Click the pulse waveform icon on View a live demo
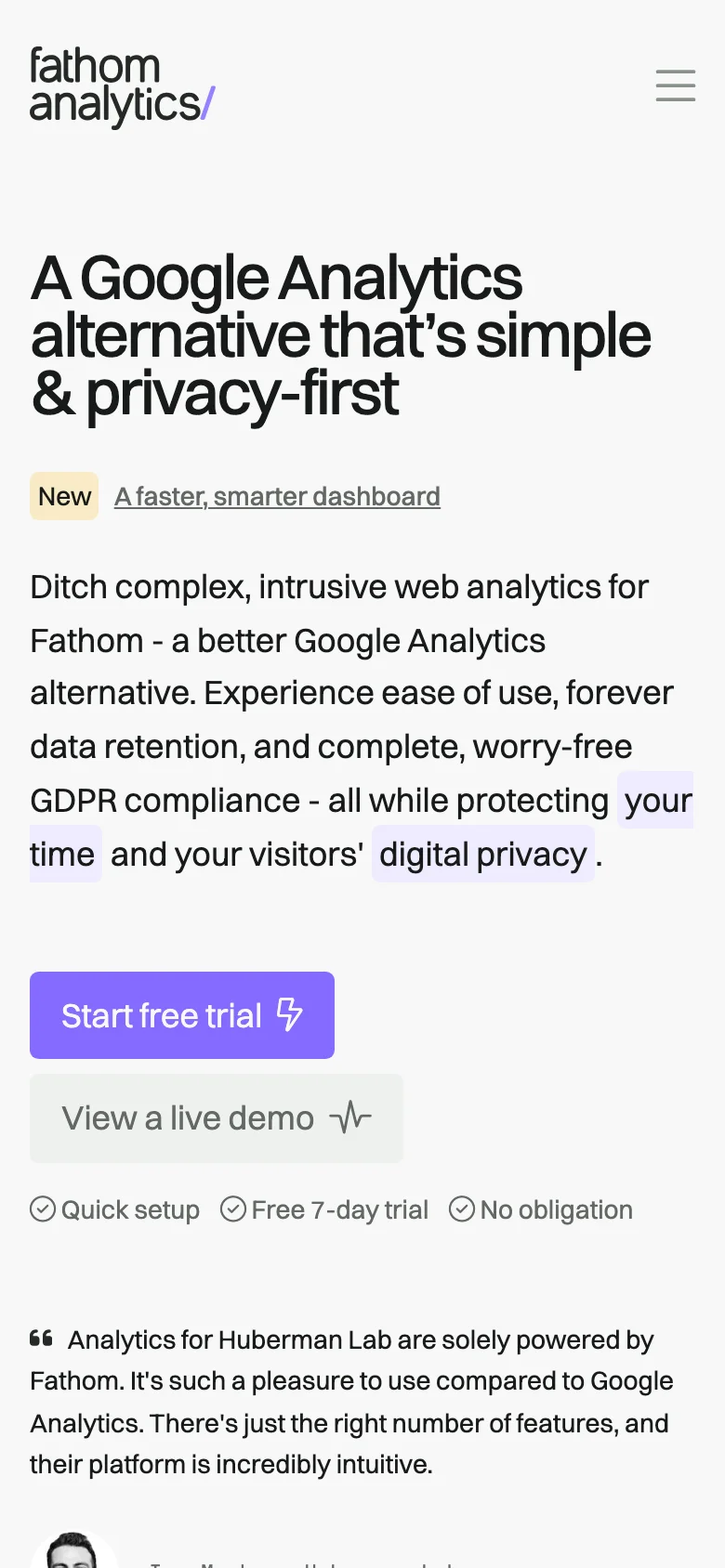725x1568 pixels. [350, 1117]
